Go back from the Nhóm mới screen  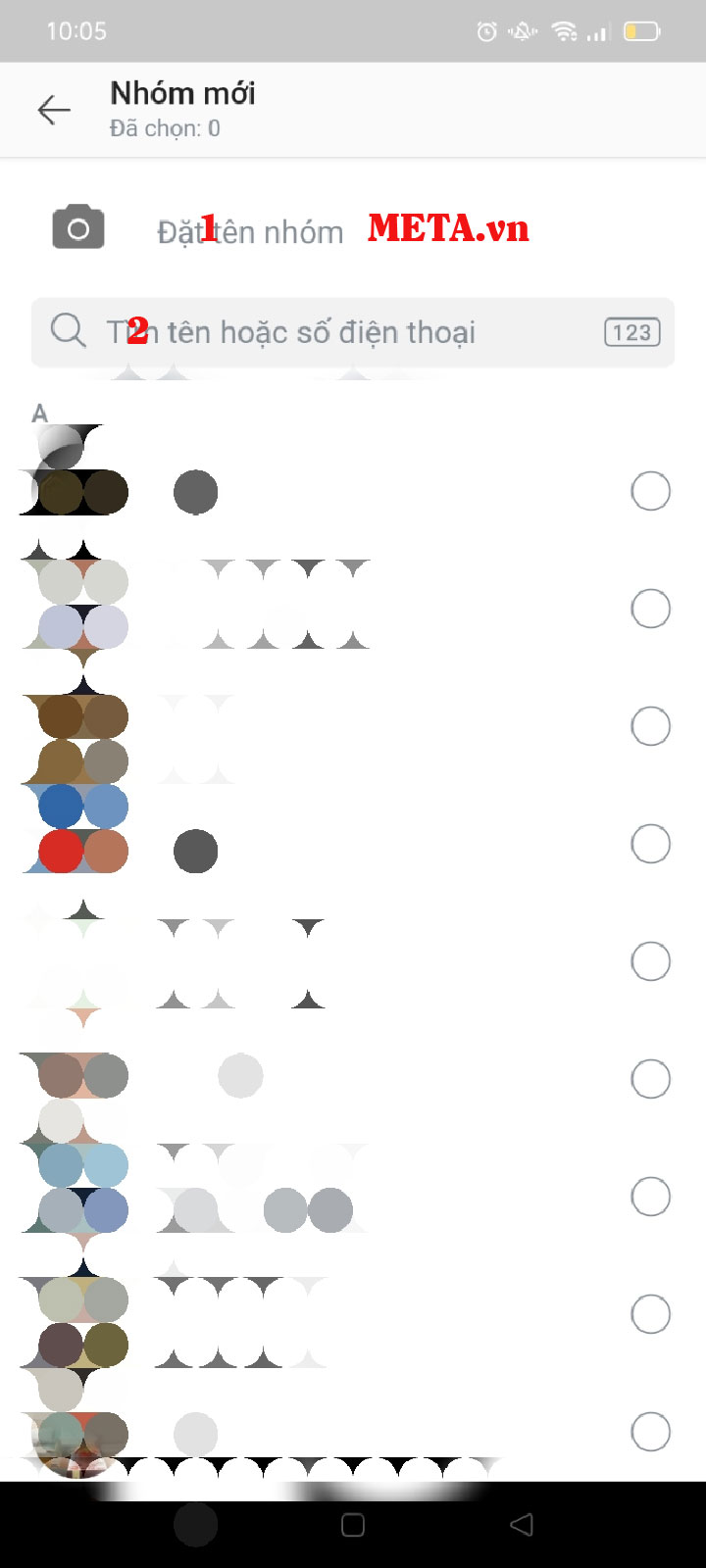(x=54, y=110)
